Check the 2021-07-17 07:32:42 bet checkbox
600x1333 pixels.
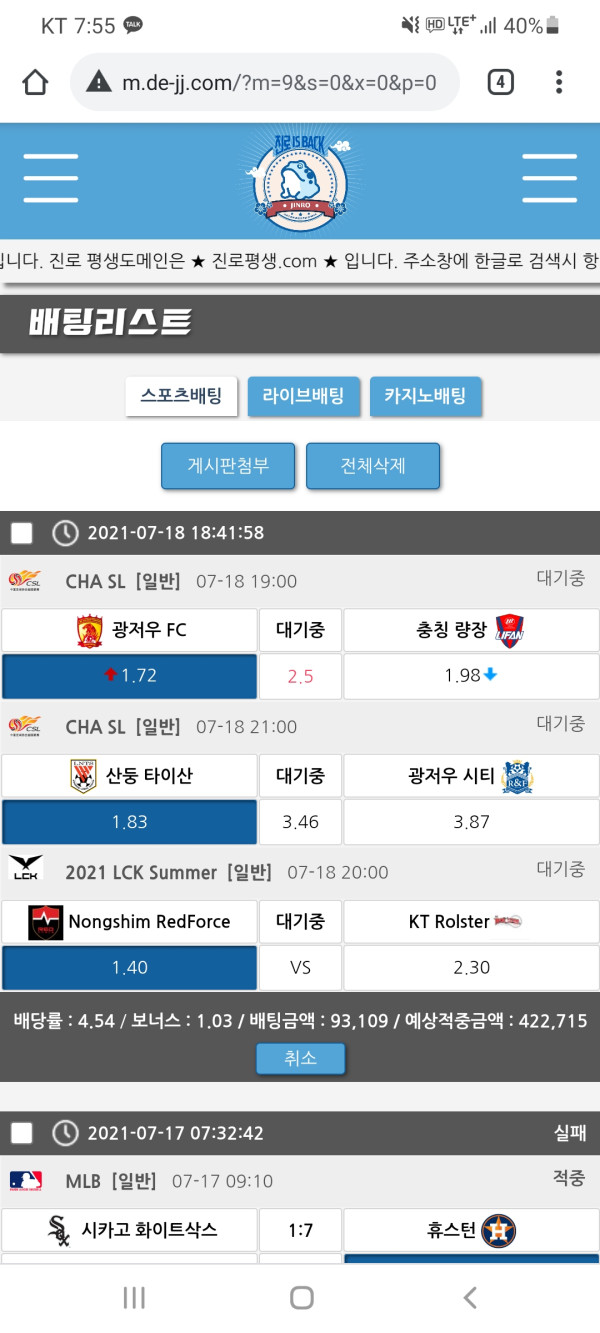pos(21,1133)
